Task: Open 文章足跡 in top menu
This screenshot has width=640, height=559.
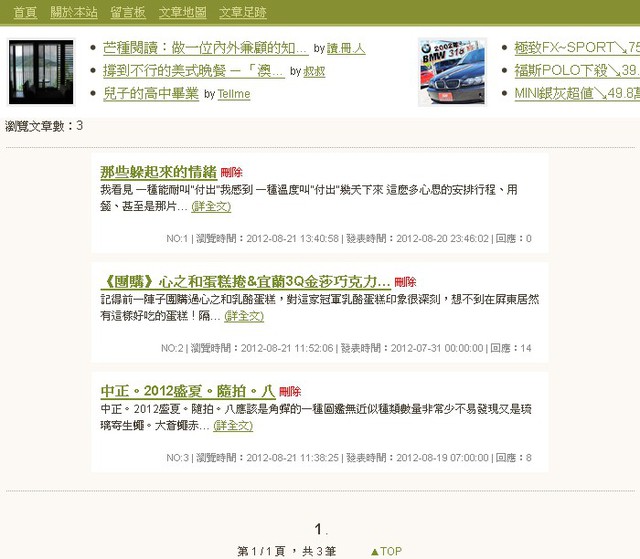Action: point(243,12)
